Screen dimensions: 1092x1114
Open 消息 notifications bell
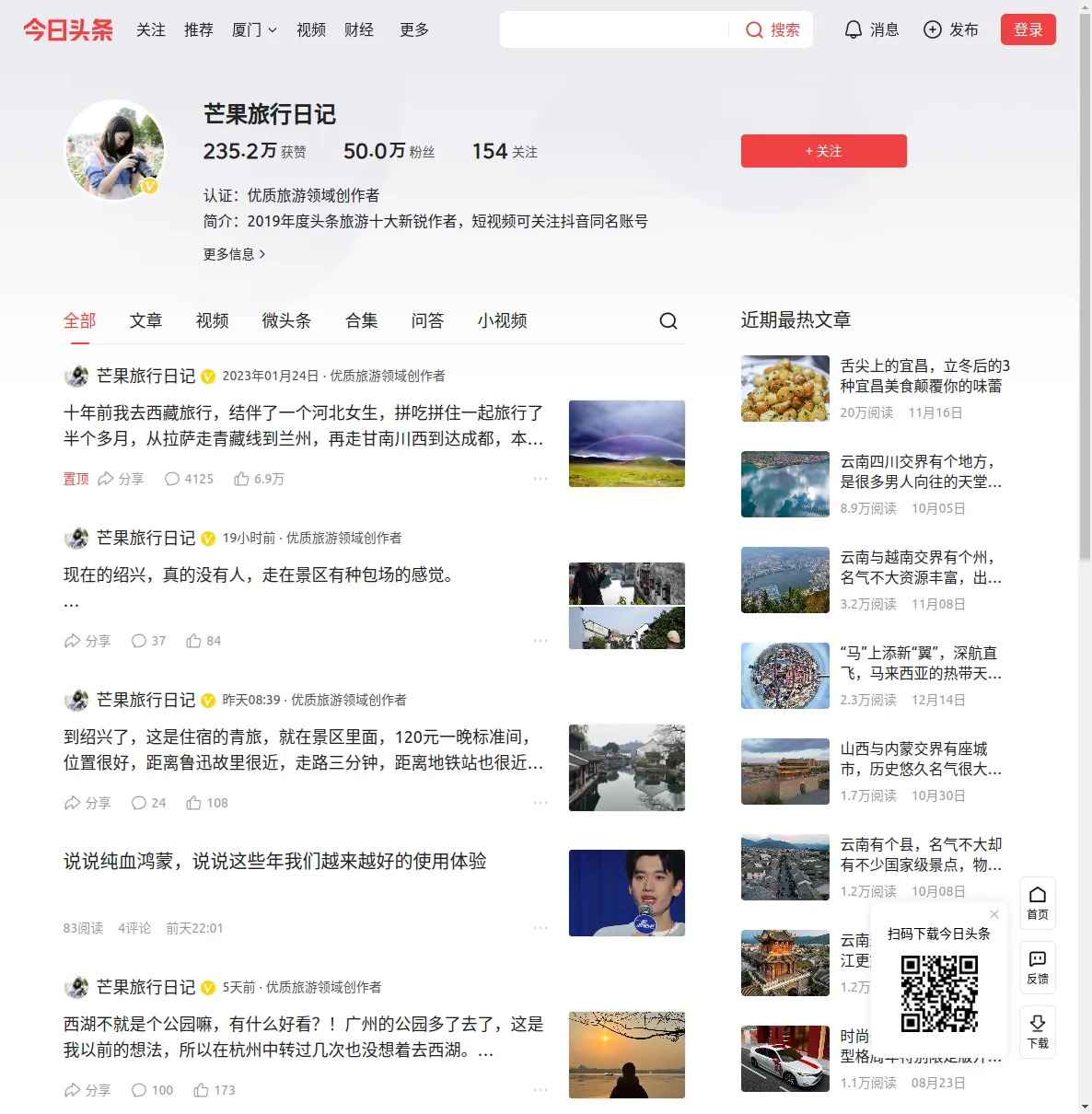[x=871, y=30]
